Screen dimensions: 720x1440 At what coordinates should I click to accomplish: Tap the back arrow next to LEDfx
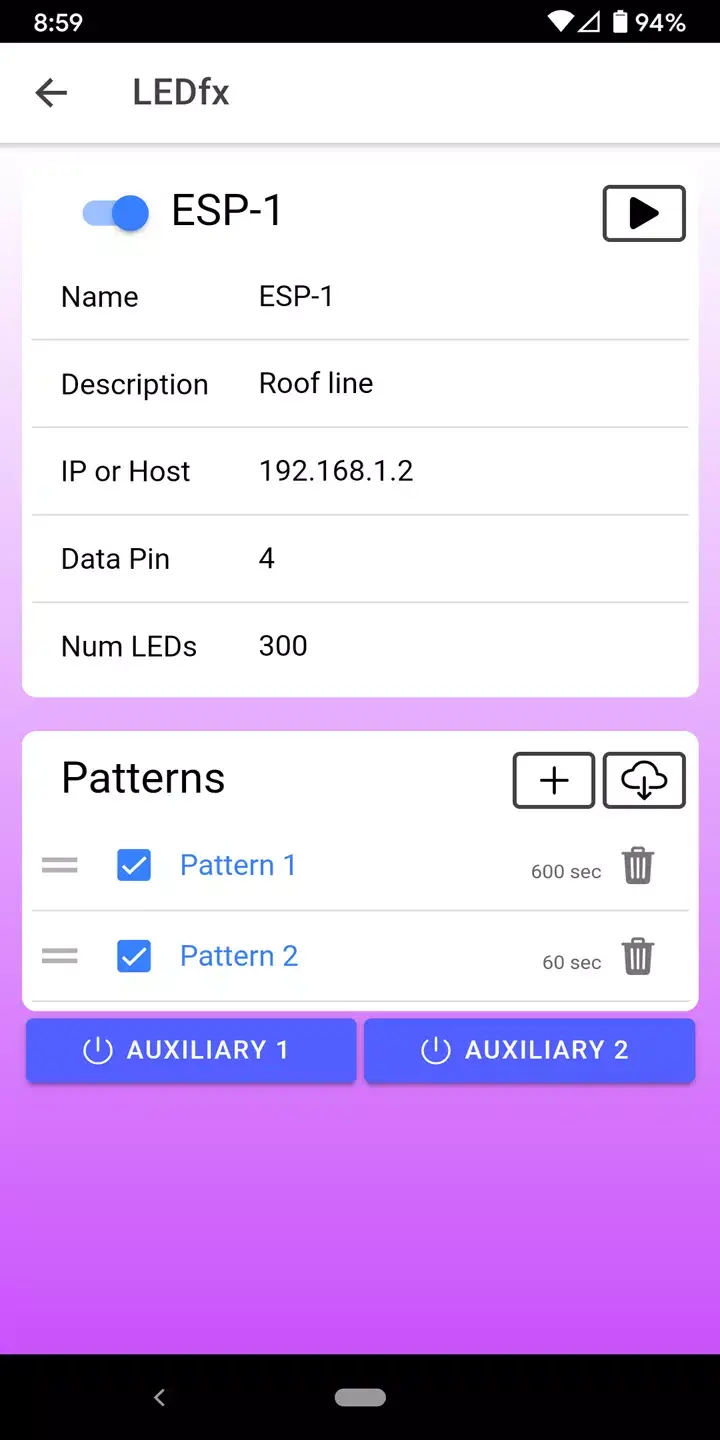coord(51,92)
